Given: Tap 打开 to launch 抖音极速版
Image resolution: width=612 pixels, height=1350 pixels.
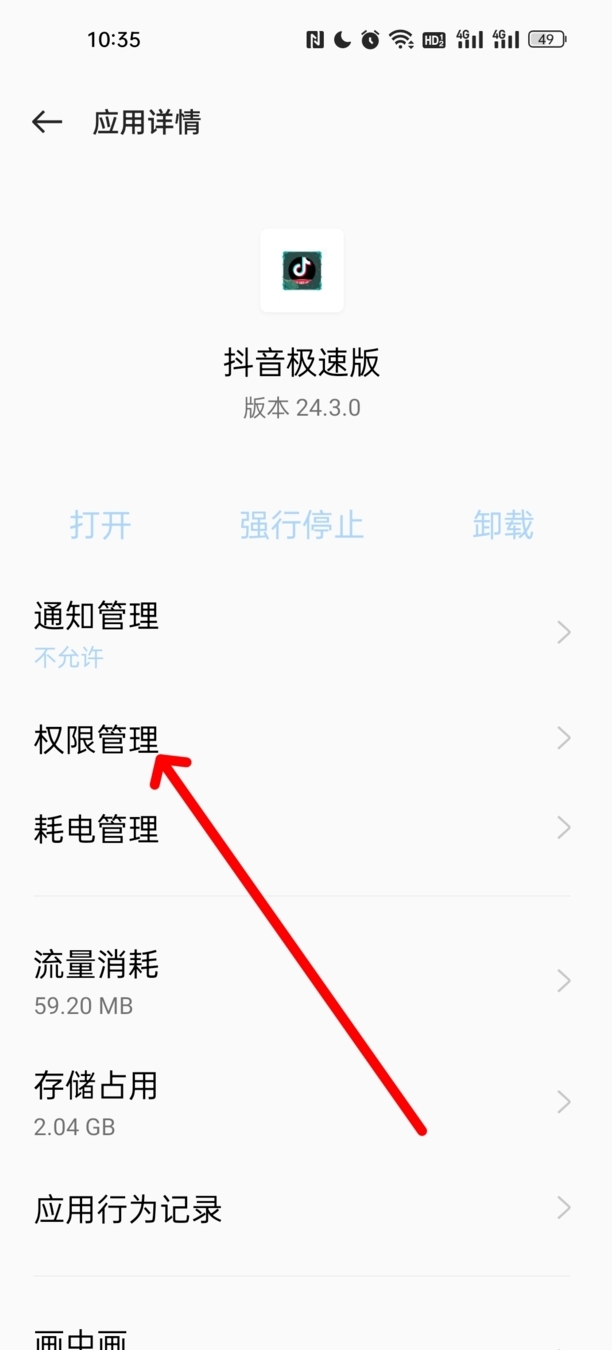Looking at the screenshot, I should [100, 525].
